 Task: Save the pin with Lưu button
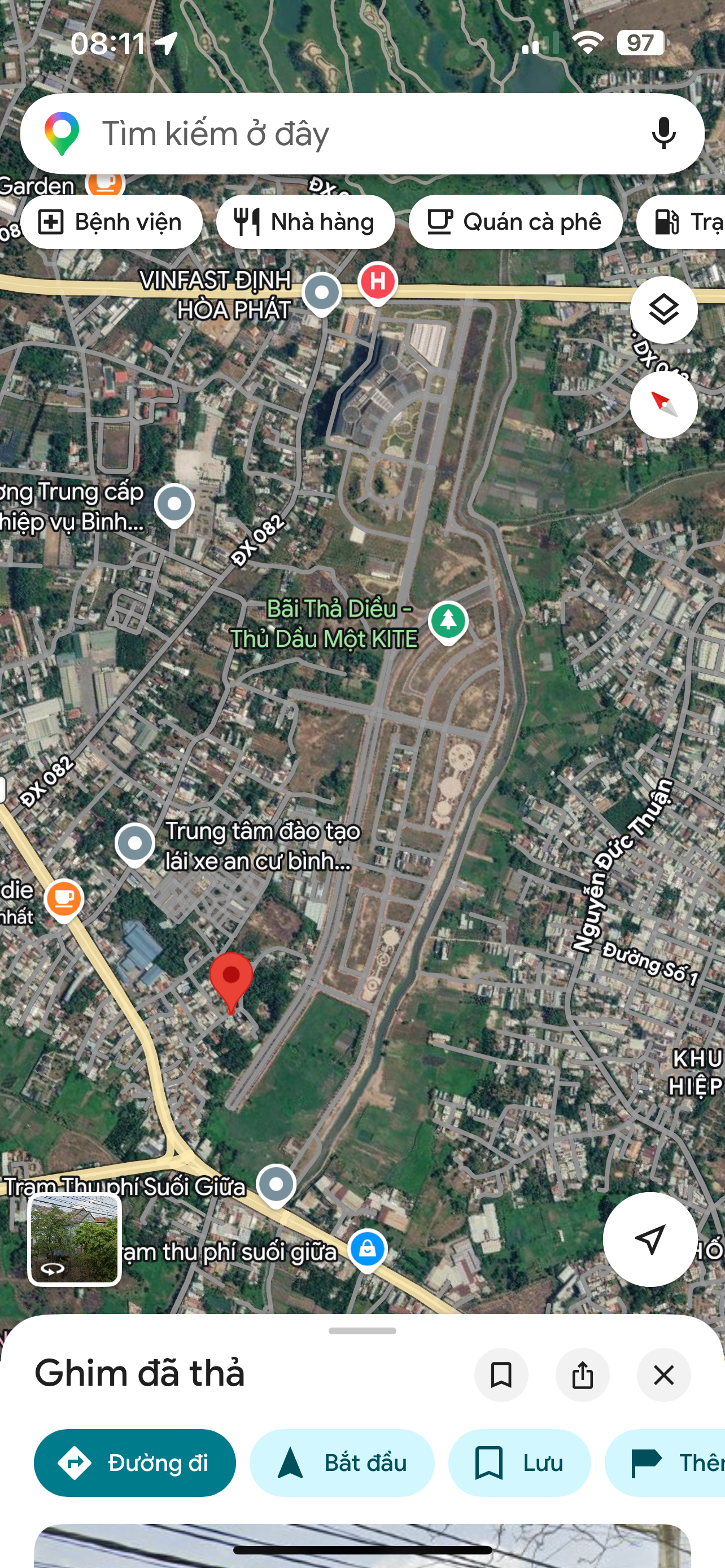(519, 1462)
